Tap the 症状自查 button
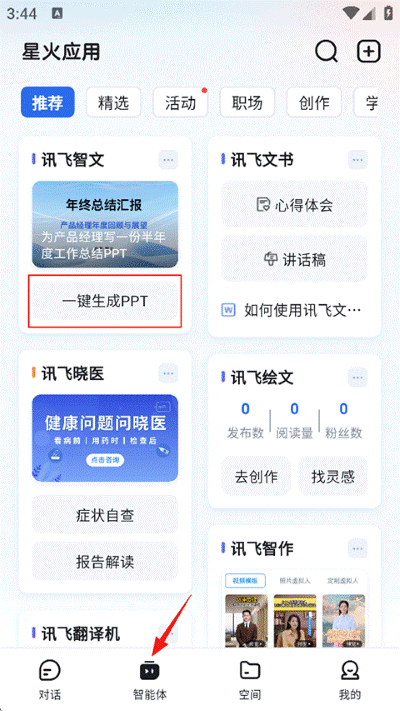 coord(105,516)
